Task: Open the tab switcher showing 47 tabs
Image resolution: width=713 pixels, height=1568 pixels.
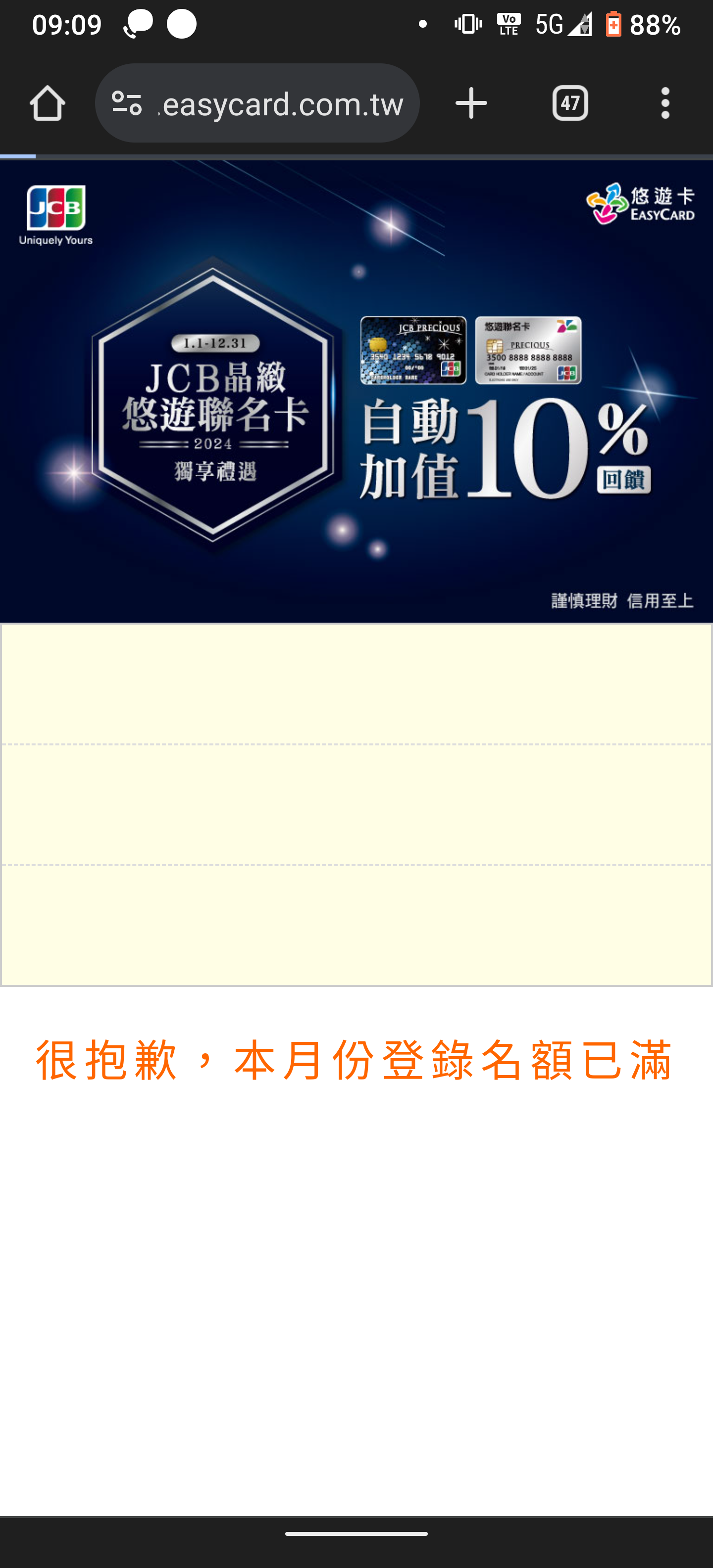Action: click(x=570, y=103)
